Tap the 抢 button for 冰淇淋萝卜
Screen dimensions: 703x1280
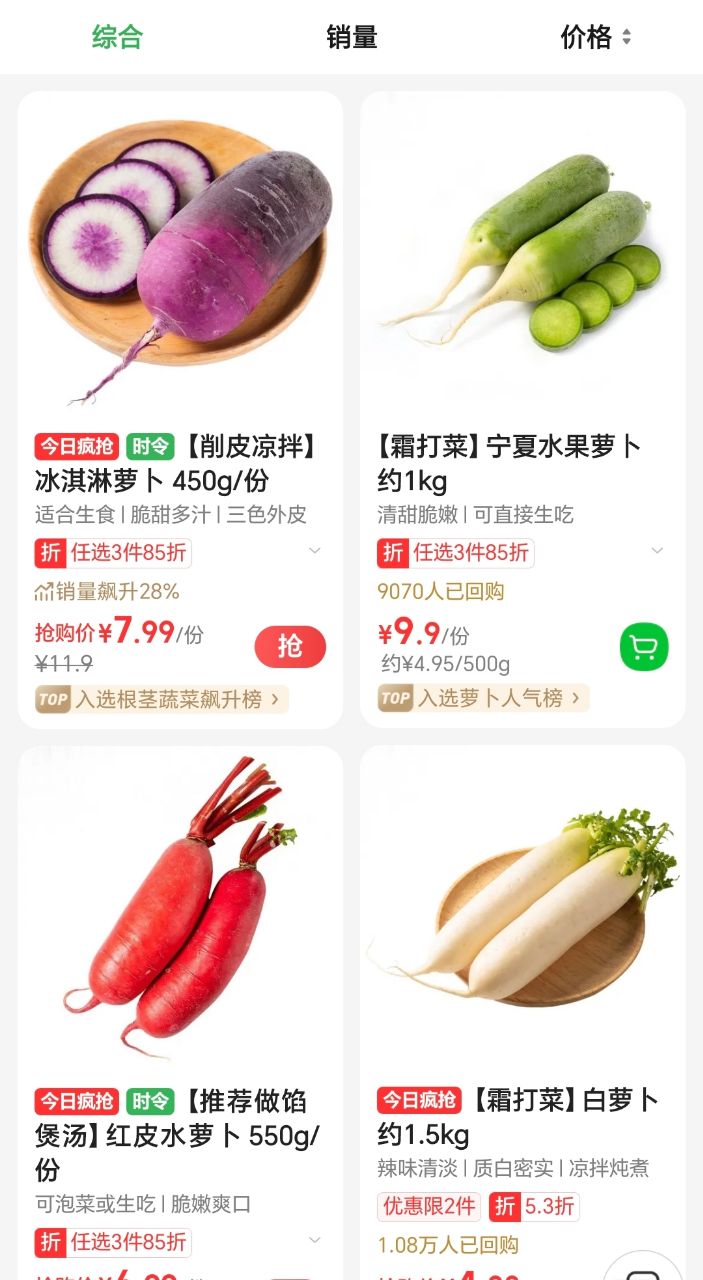coord(290,647)
